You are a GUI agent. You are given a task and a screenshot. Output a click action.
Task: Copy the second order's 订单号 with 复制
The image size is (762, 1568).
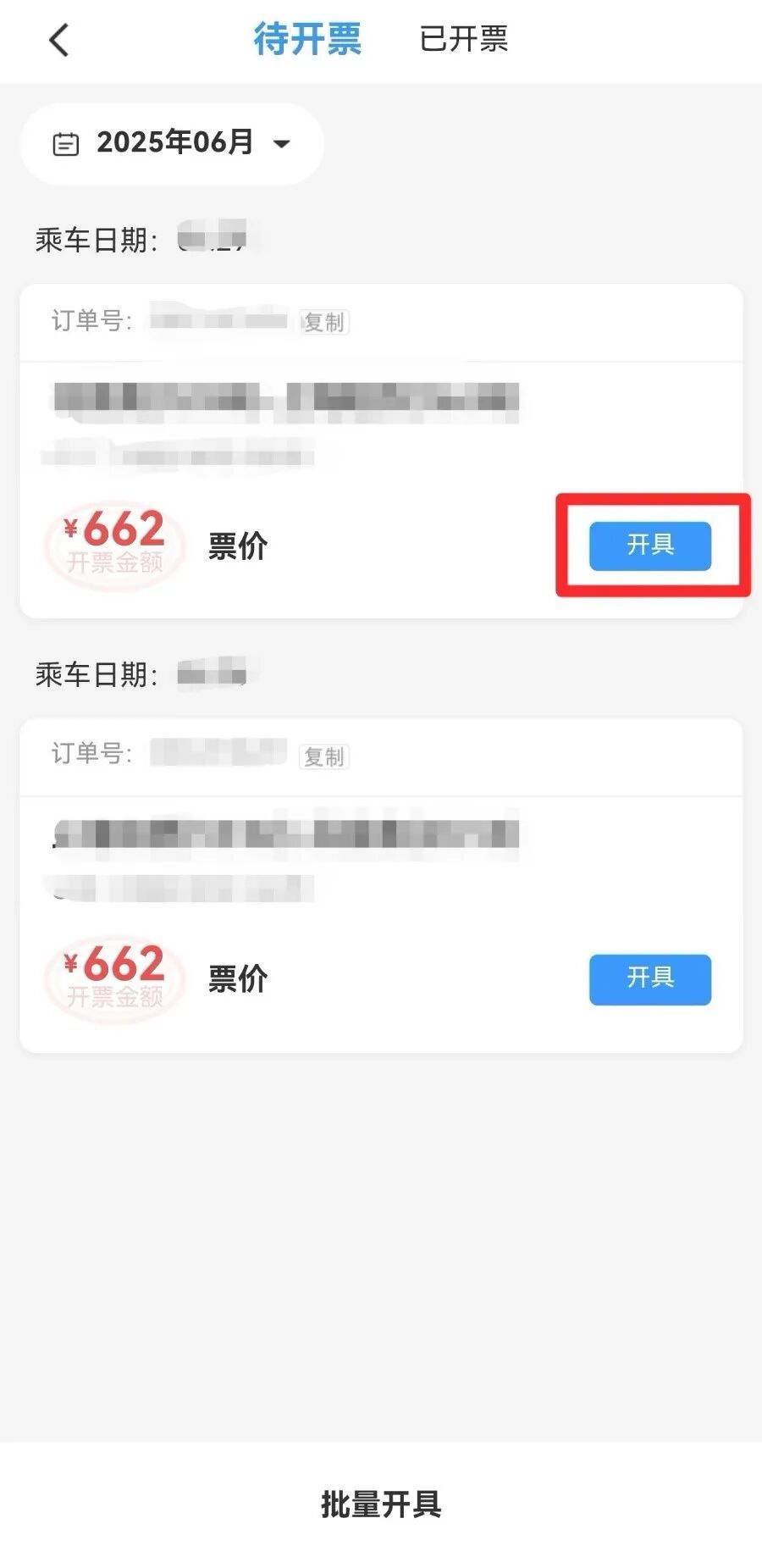(x=324, y=756)
